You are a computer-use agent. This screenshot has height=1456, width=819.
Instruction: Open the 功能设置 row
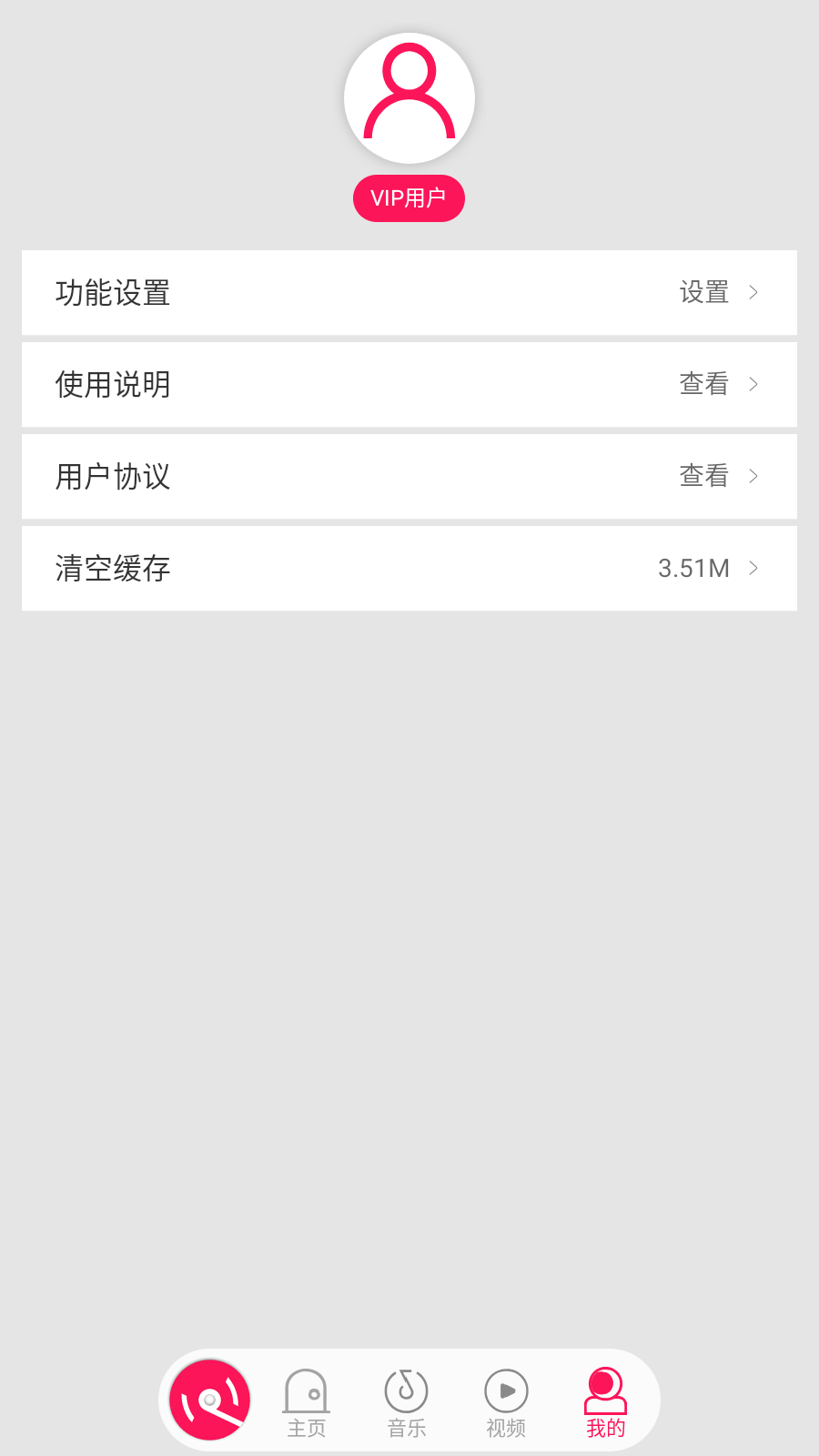409,293
